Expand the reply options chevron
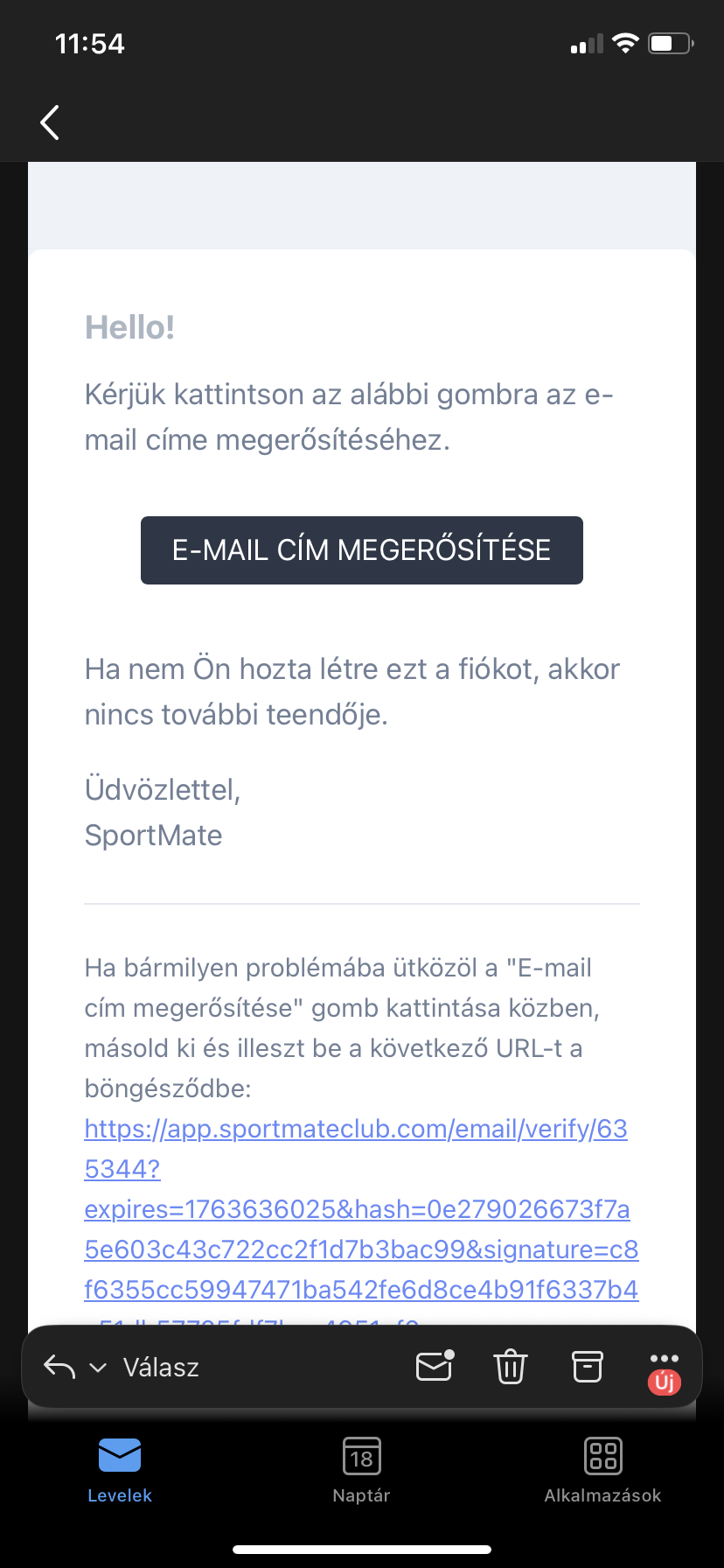This screenshot has height=1568, width=724. tap(98, 1368)
